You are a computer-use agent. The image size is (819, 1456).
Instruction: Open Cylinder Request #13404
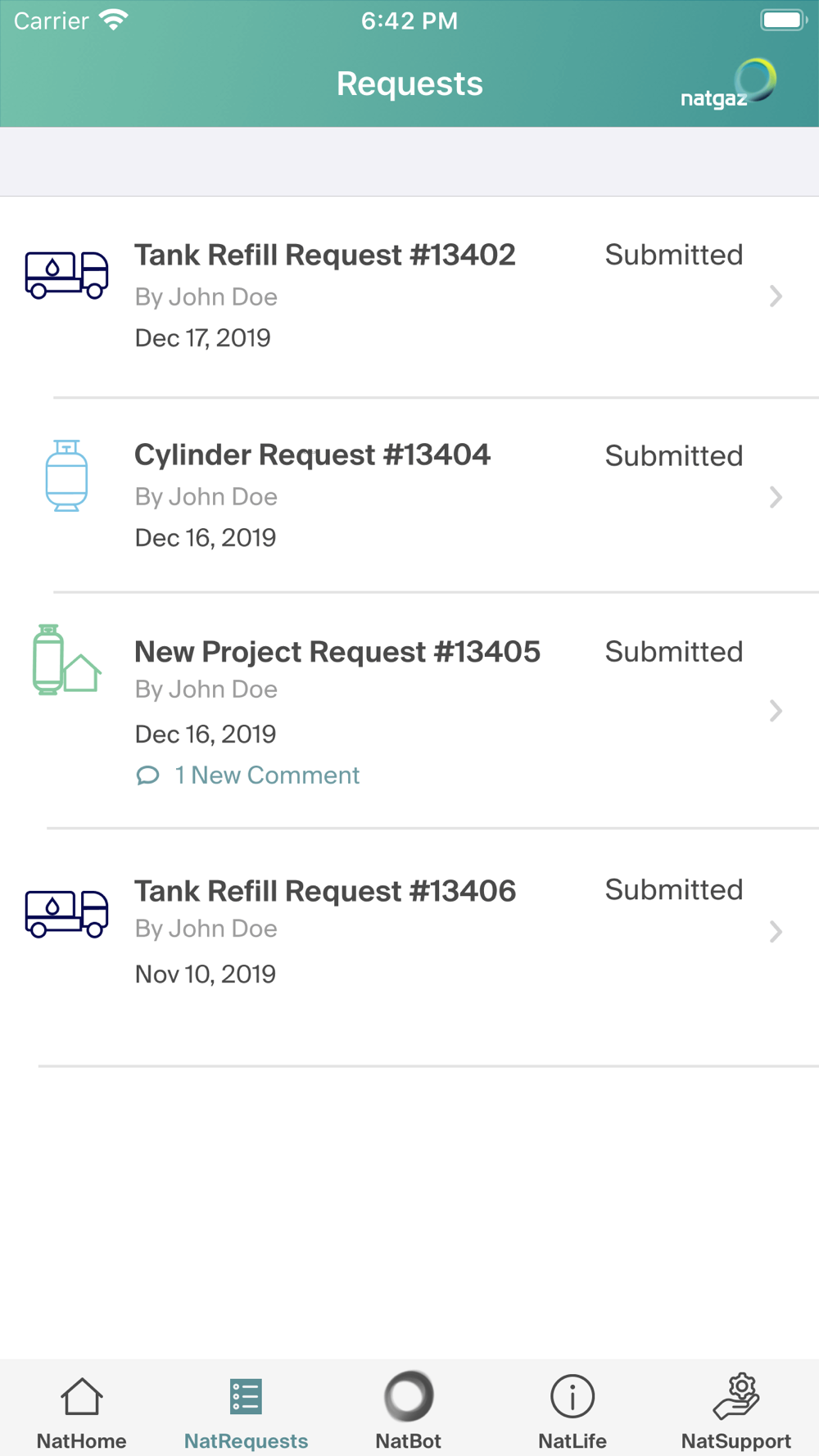(x=409, y=495)
